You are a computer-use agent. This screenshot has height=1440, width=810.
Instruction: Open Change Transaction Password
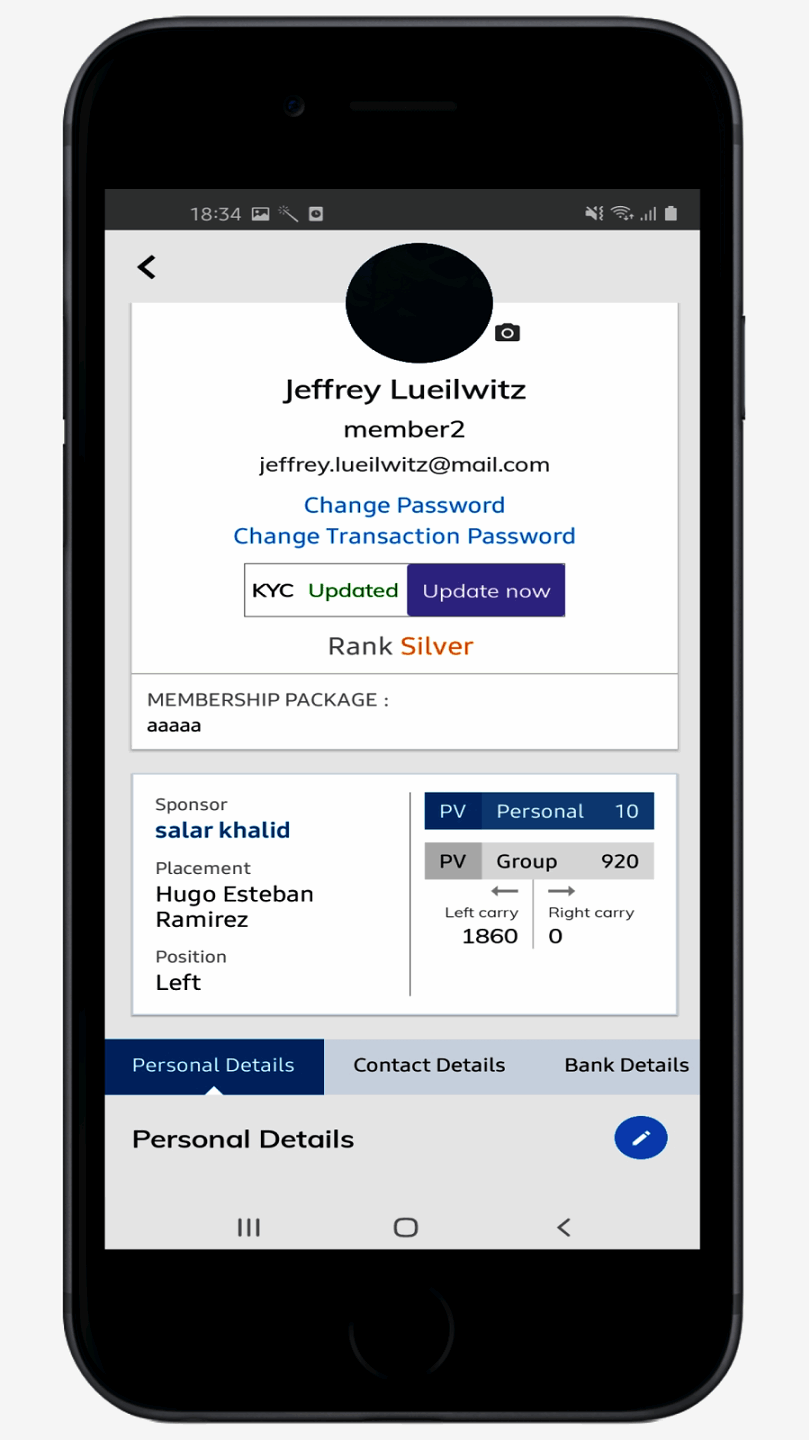pos(404,536)
